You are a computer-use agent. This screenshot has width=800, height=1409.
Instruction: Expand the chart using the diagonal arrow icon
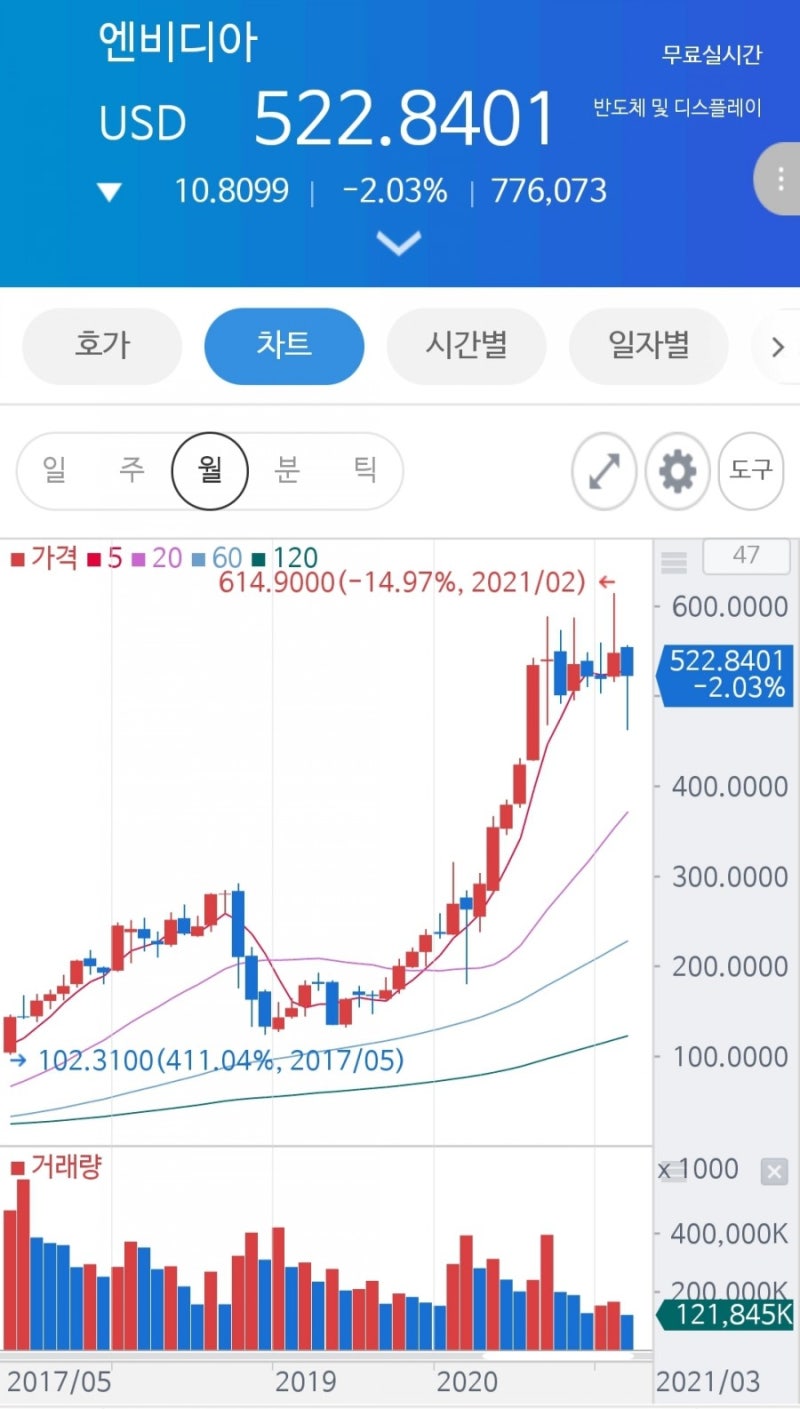(x=604, y=470)
